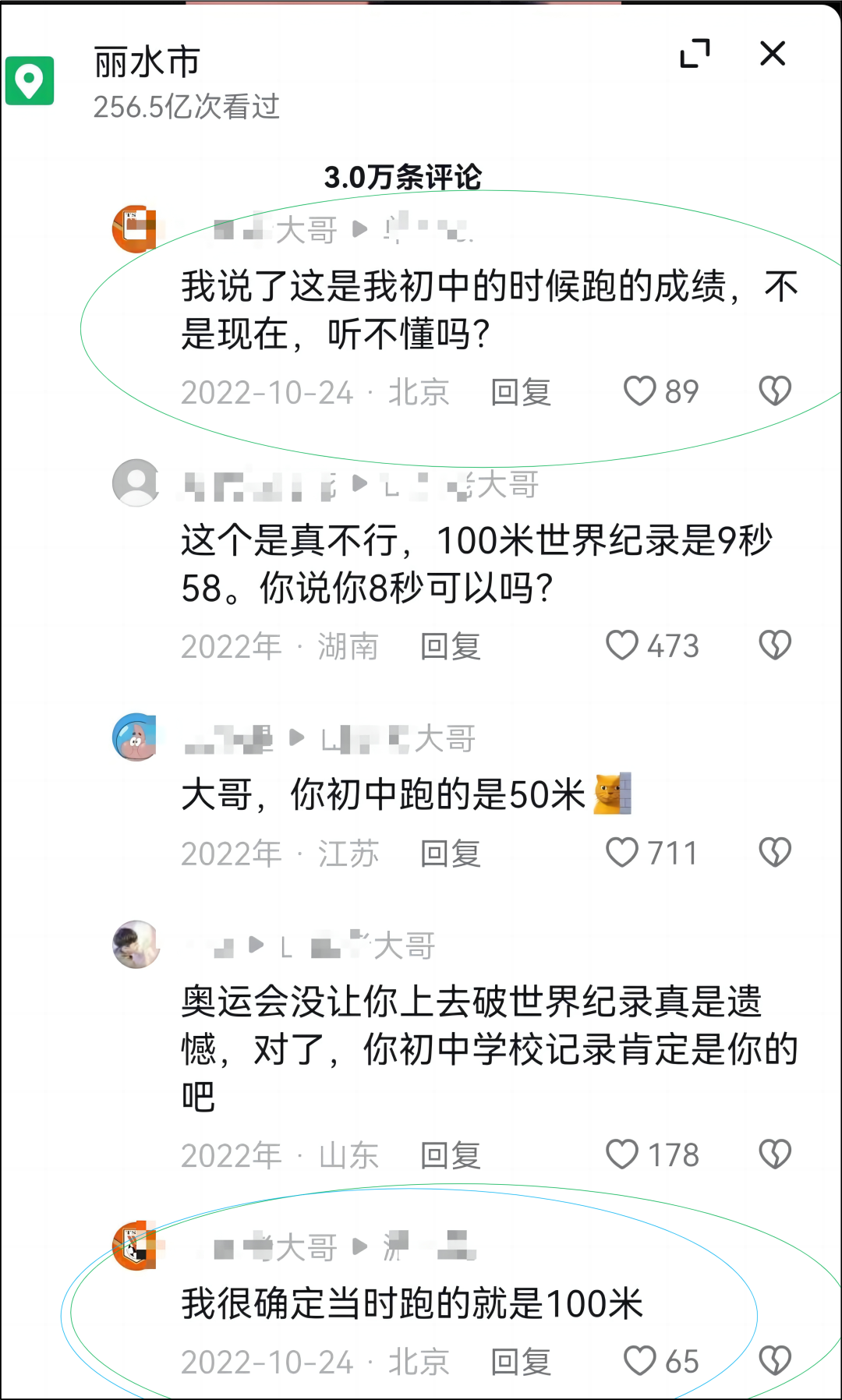This screenshot has width=842, height=1400.
Task: Dislike the comment with 89 likes
Action: point(775,391)
